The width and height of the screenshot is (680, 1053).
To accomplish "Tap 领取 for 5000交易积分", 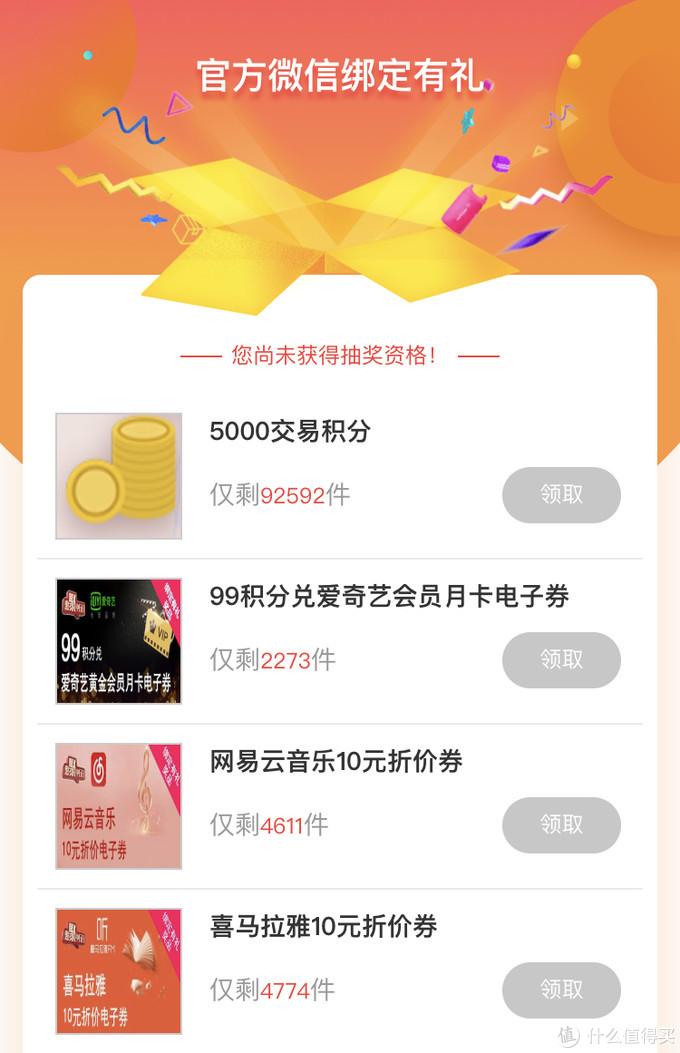I will (561, 495).
